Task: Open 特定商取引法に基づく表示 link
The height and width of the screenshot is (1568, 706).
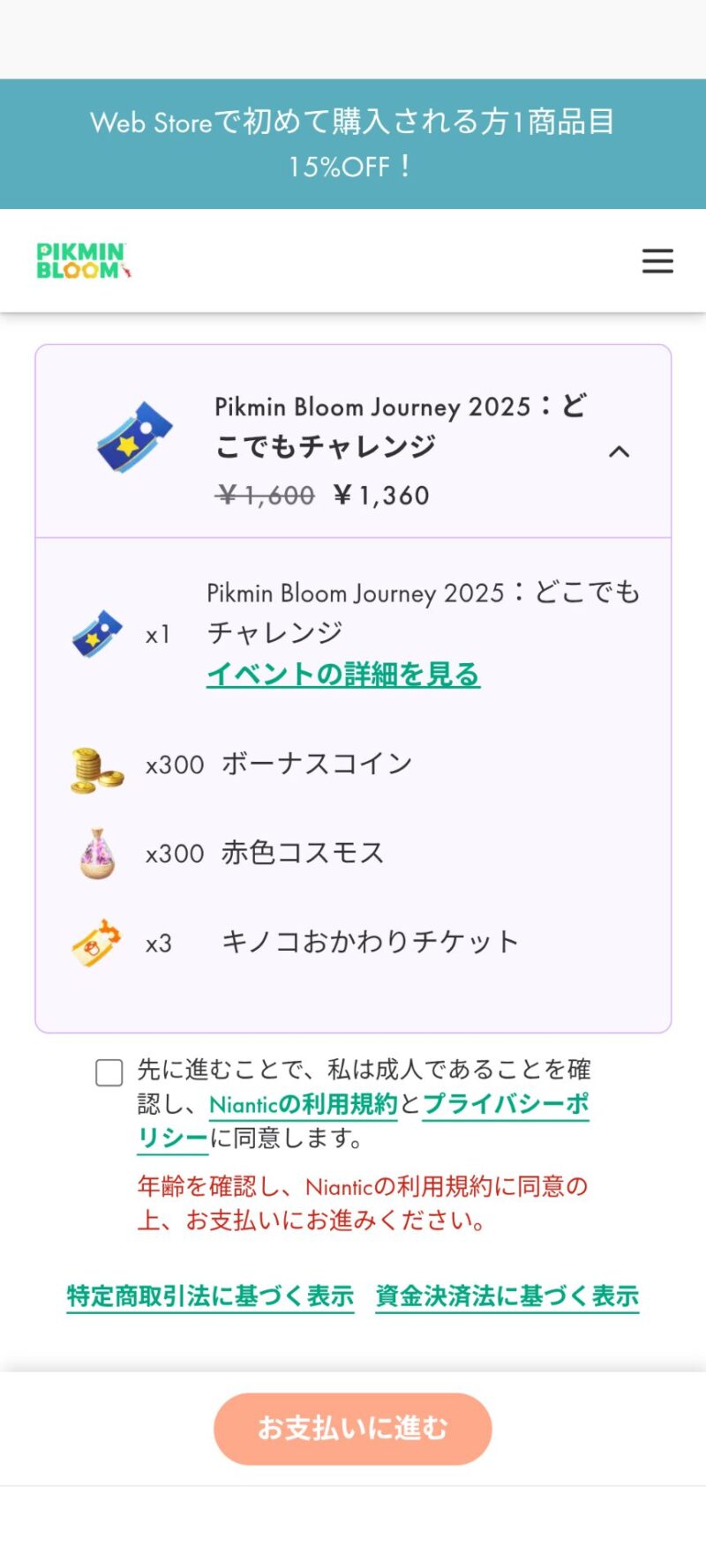Action: click(210, 1296)
